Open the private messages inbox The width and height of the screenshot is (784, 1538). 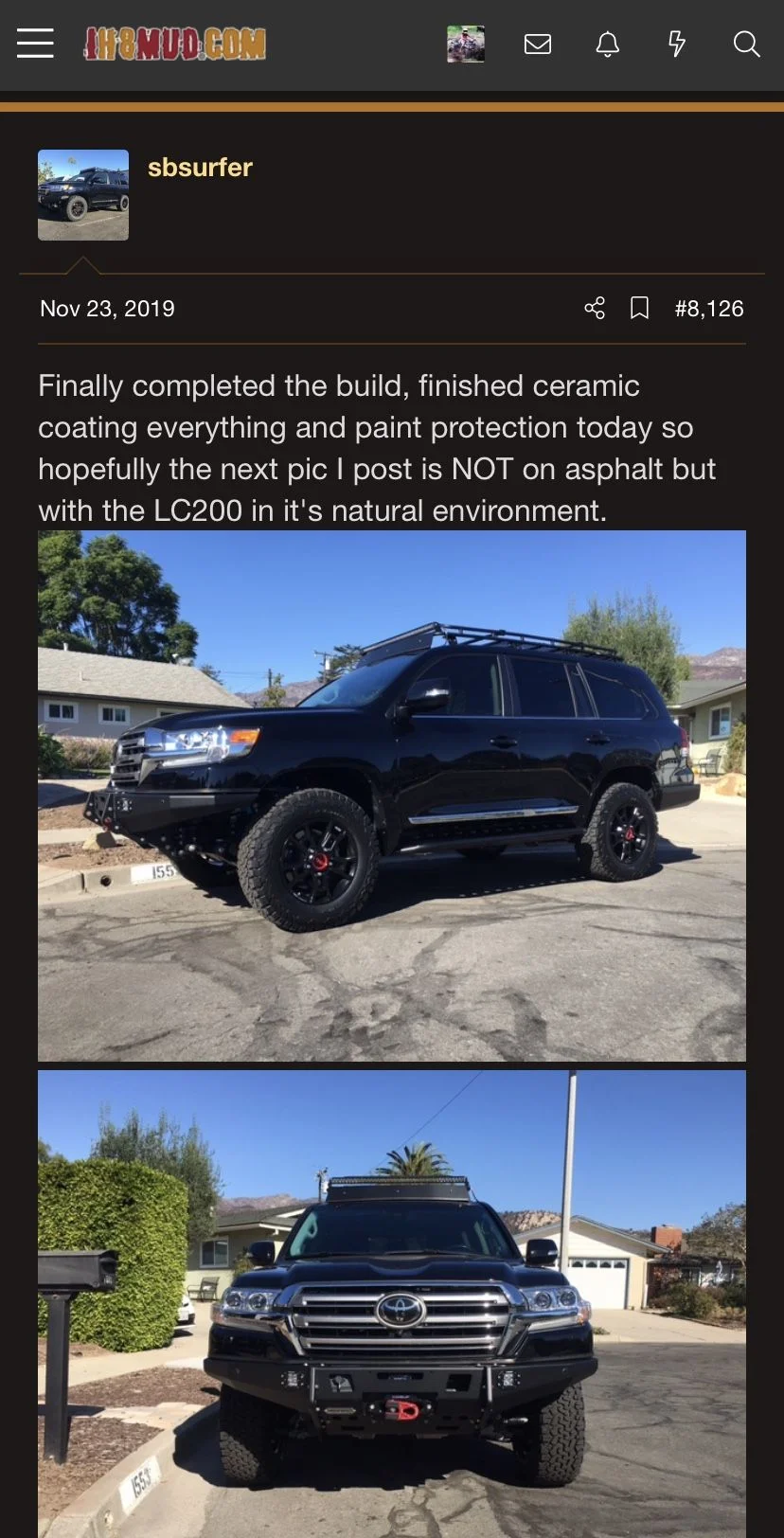pos(537,44)
